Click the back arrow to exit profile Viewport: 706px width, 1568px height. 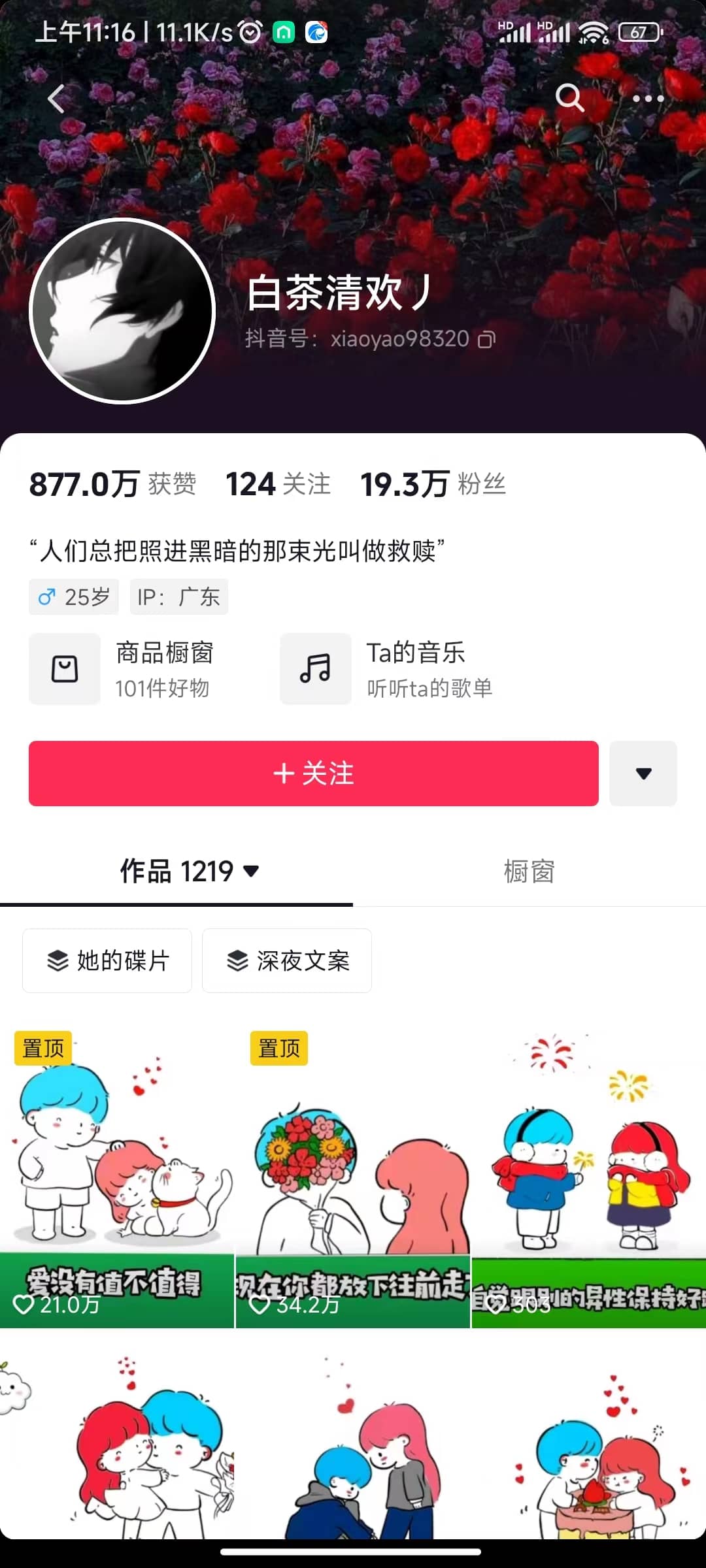[56, 99]
